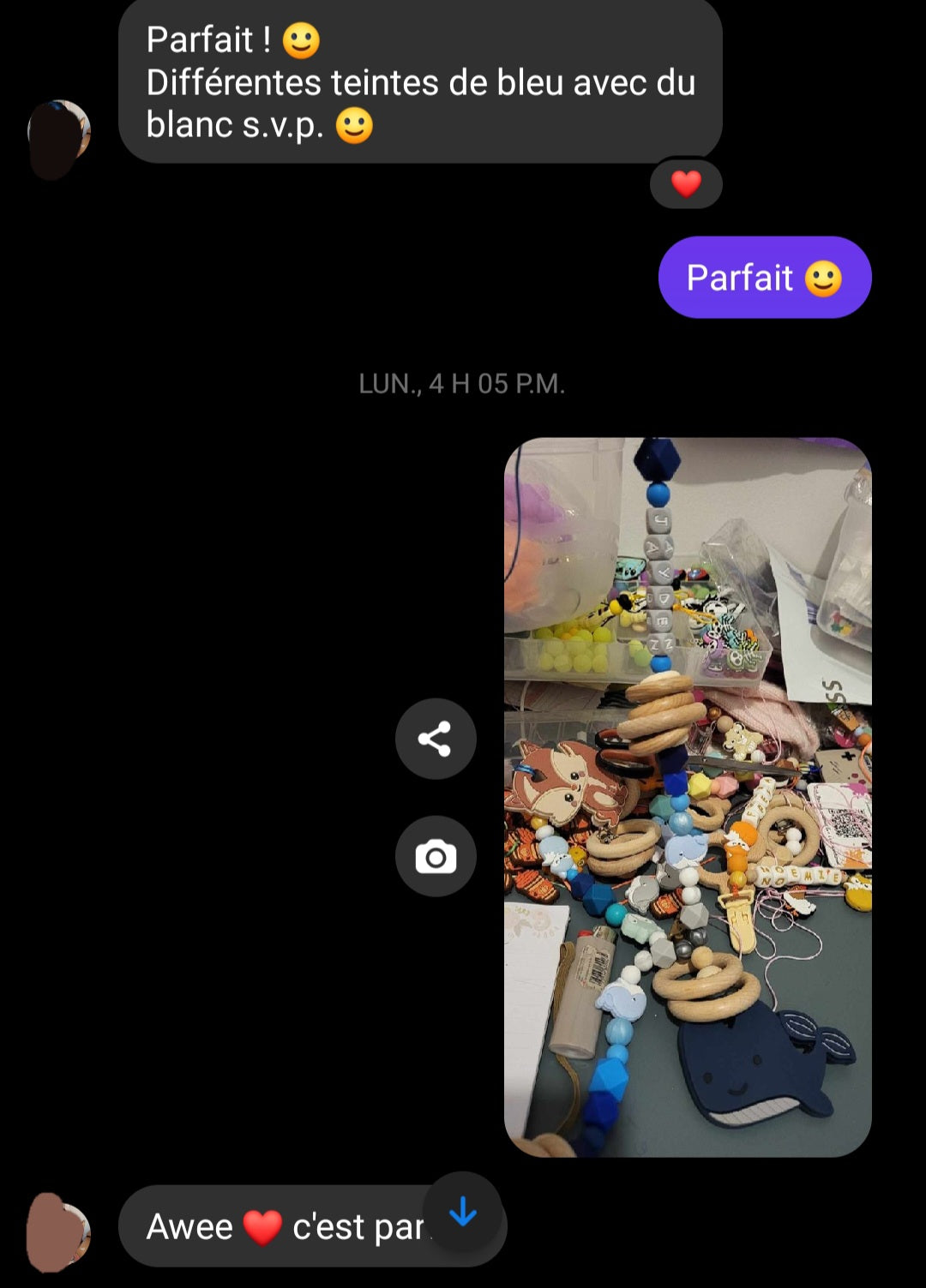Viewport: 926px width, 1288px height.
Task: Jump to latest messages with down arrow
Action: 463,1212
